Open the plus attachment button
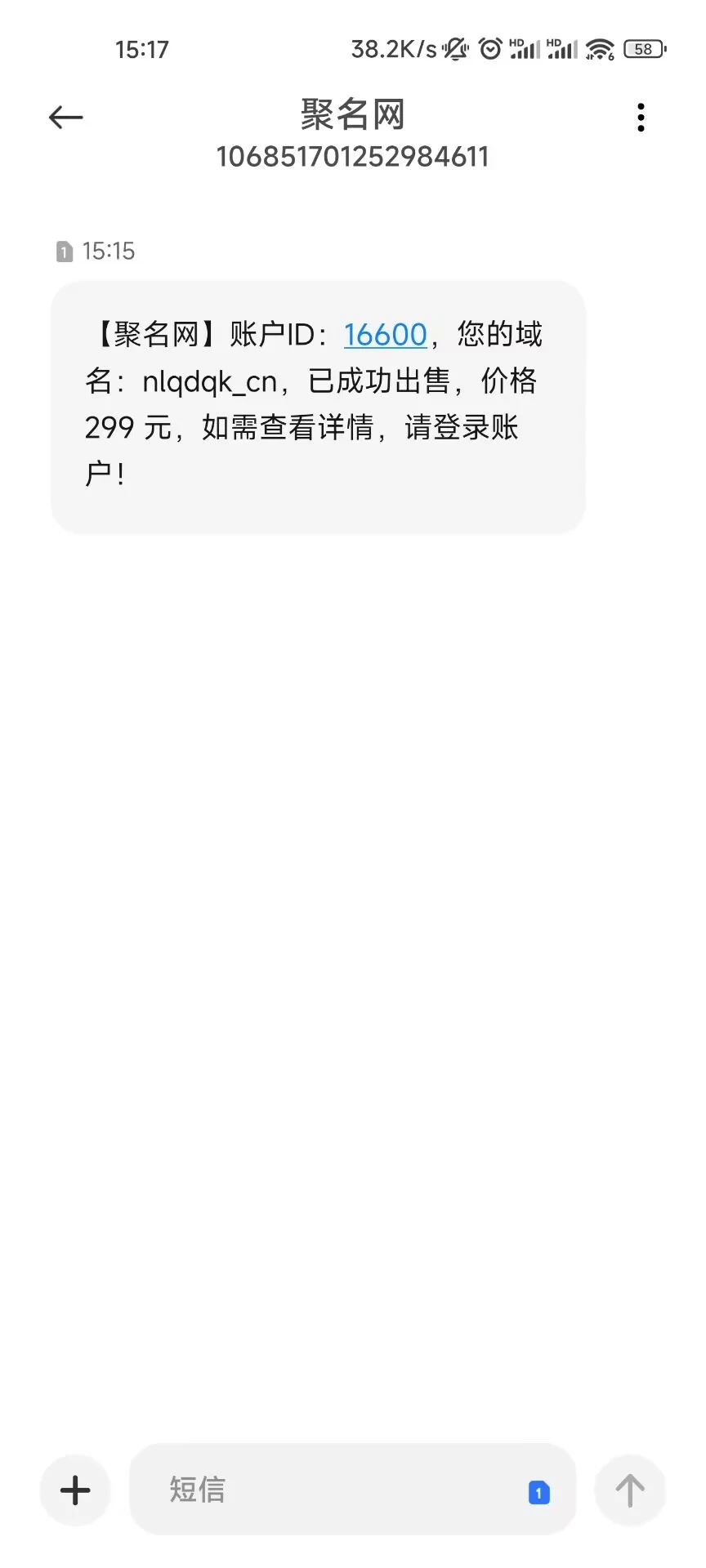 pos(75,1490)
